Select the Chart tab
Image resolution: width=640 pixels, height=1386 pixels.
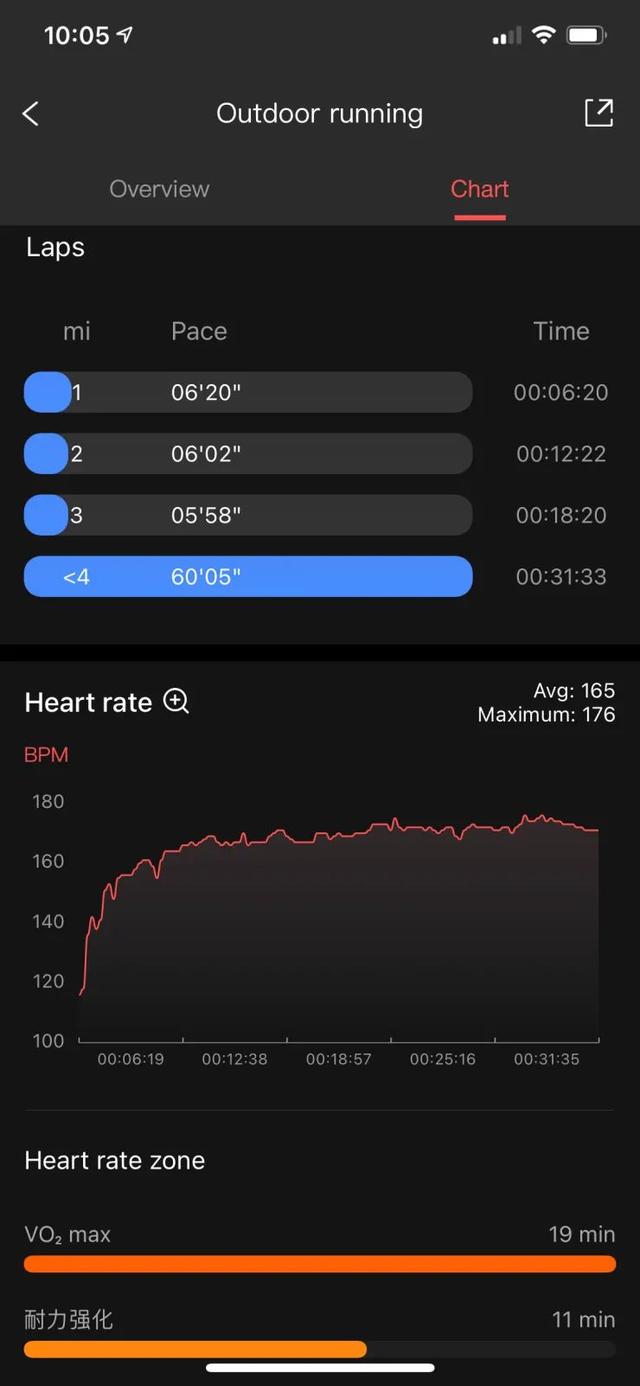[x=479, y=189]
